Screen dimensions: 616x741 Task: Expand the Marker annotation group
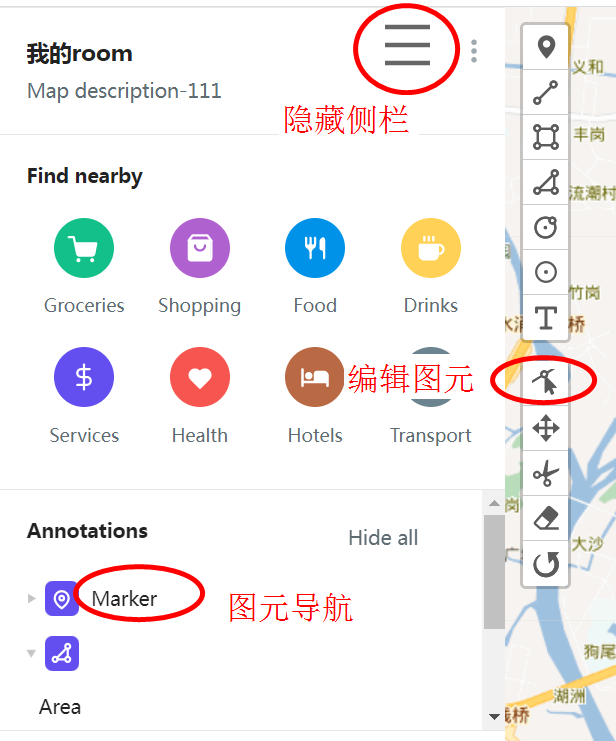pyautogui.click(x=32, y=599)
